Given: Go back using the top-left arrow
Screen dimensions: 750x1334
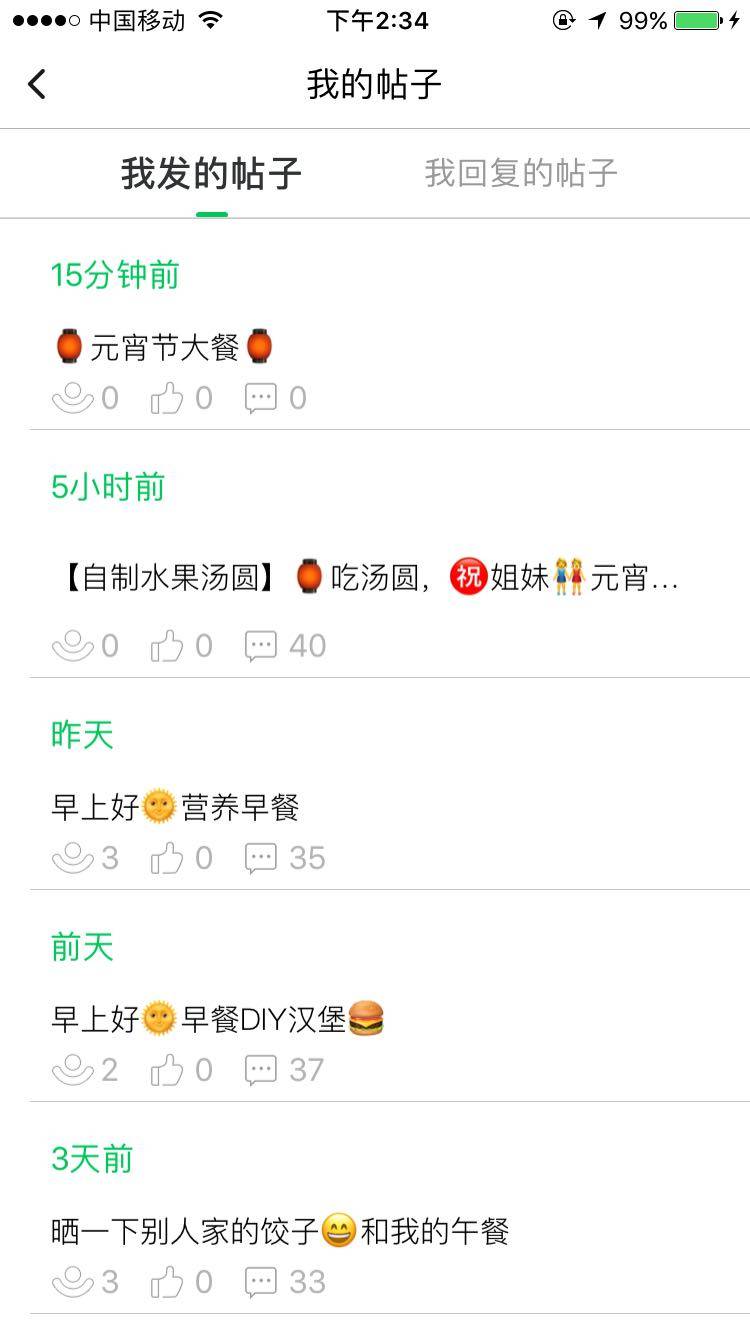Looking at the screenshot, I should [x=37, y=84].
